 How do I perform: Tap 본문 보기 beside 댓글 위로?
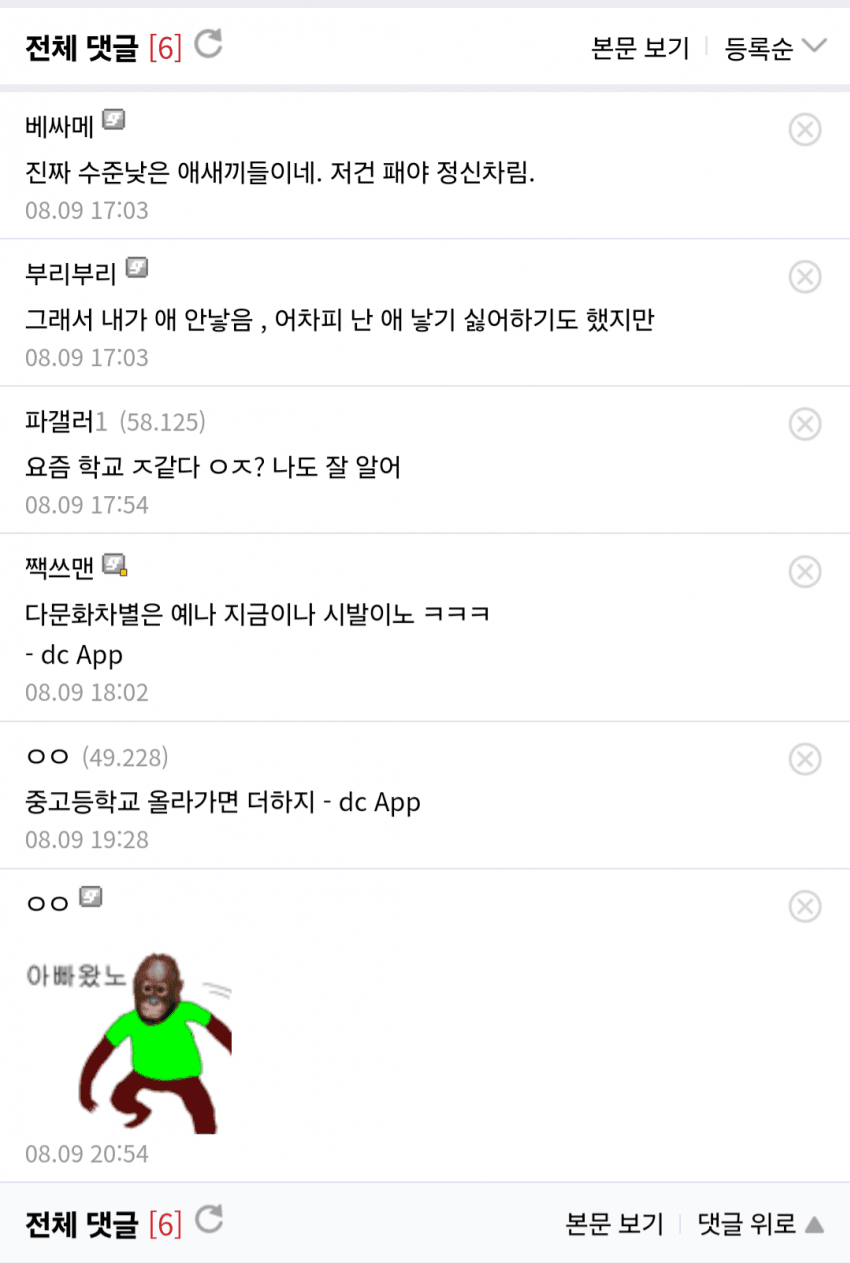614,1223
